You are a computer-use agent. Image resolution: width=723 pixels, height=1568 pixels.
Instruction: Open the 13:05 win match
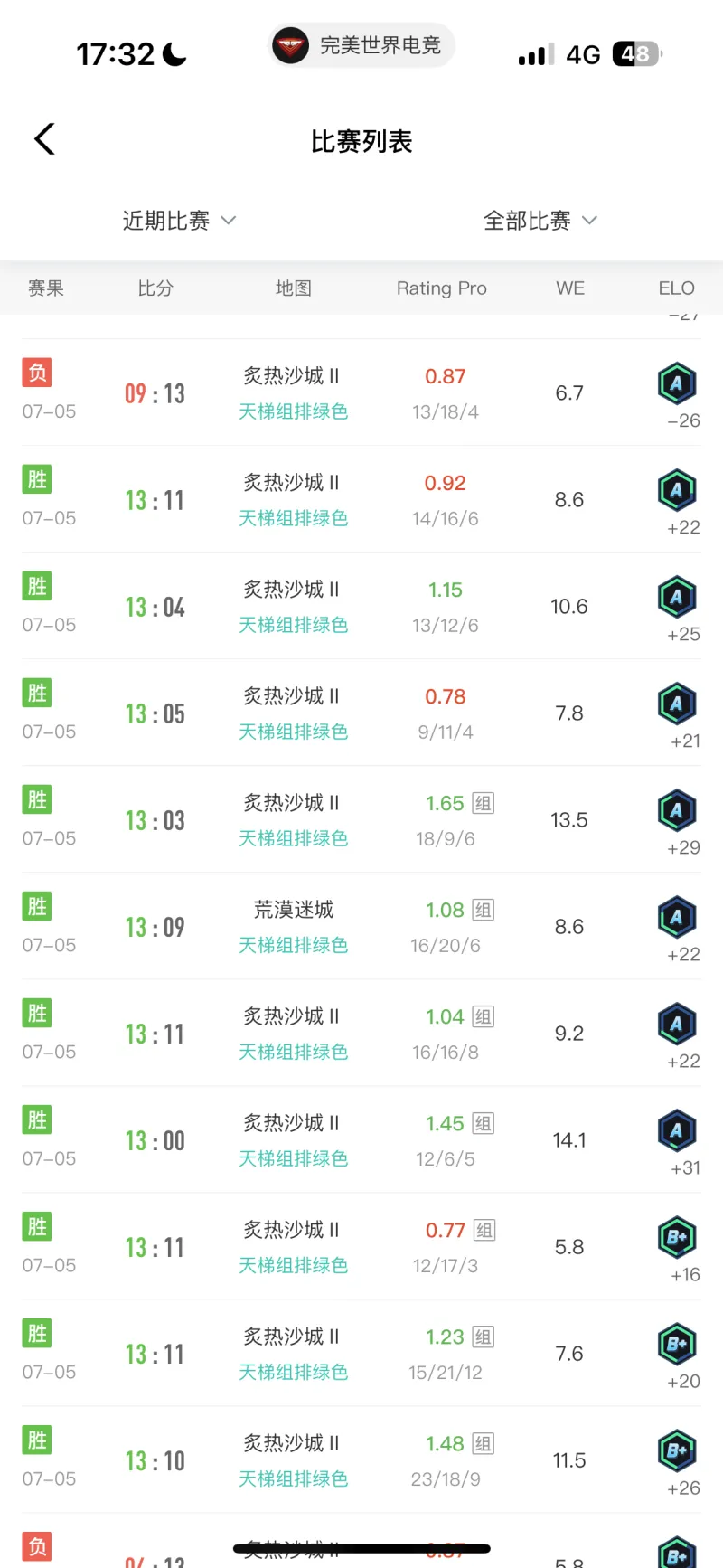pyautogui.click(x=361, y=713)
